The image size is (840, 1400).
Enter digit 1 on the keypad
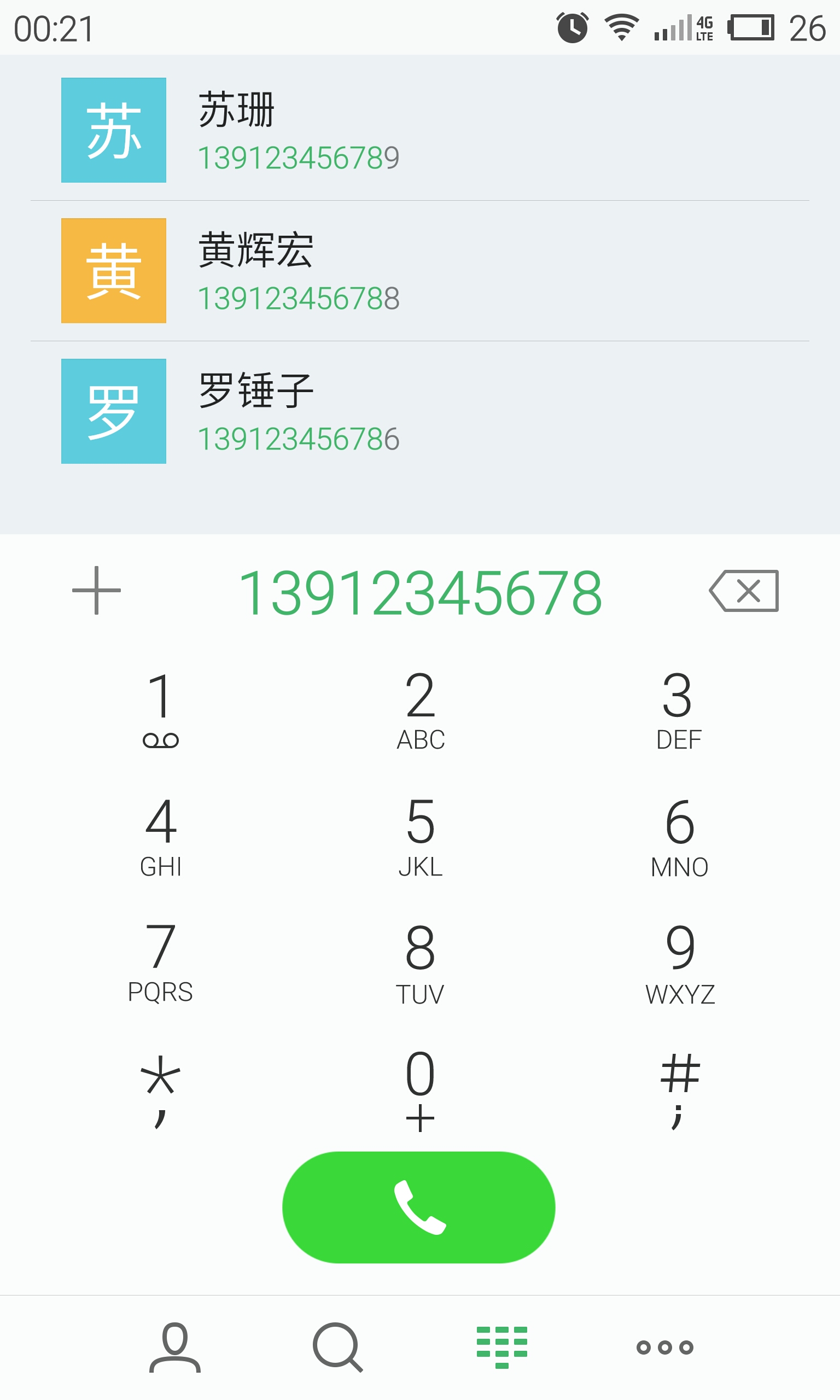click(x=161, y=710)
